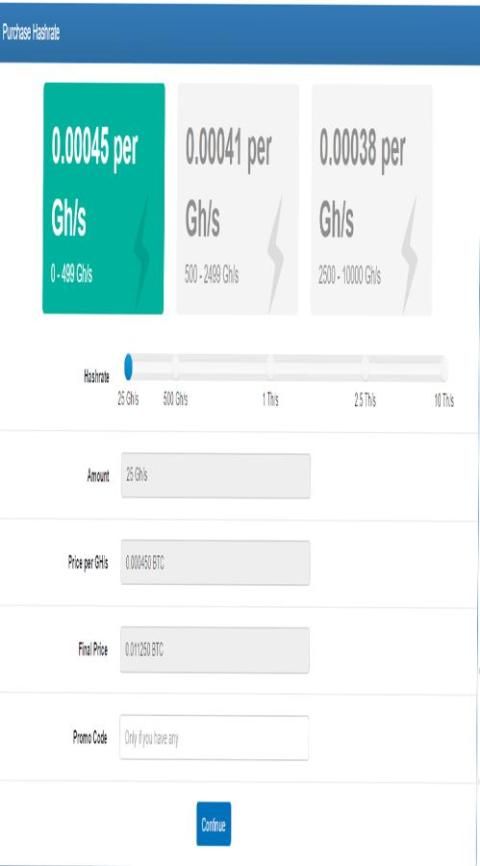
Task: Select the 0.00041 per Gh/s pricing card
Action: [238, 199]
